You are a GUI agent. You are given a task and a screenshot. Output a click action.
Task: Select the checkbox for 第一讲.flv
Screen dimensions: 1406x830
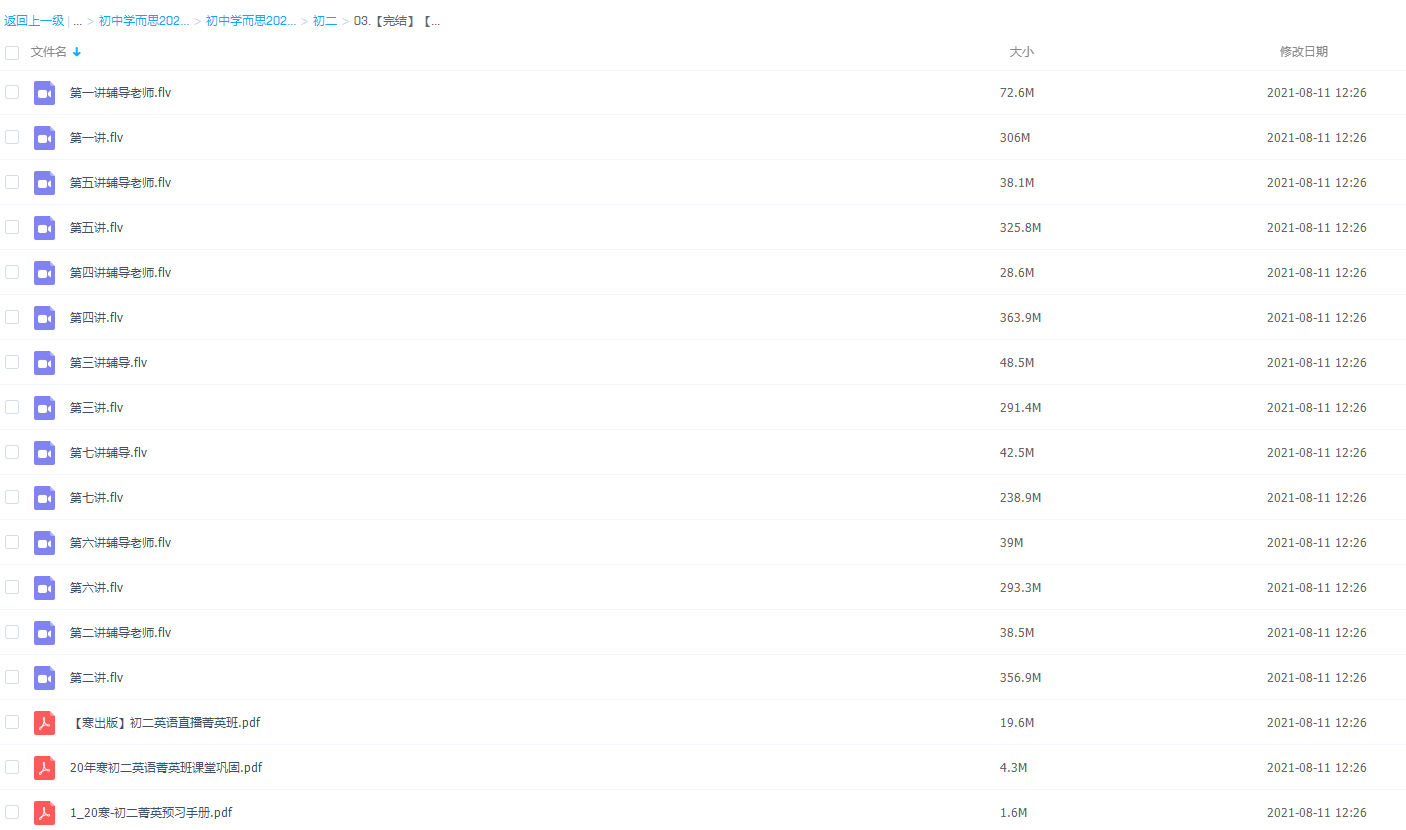[12, 137]
